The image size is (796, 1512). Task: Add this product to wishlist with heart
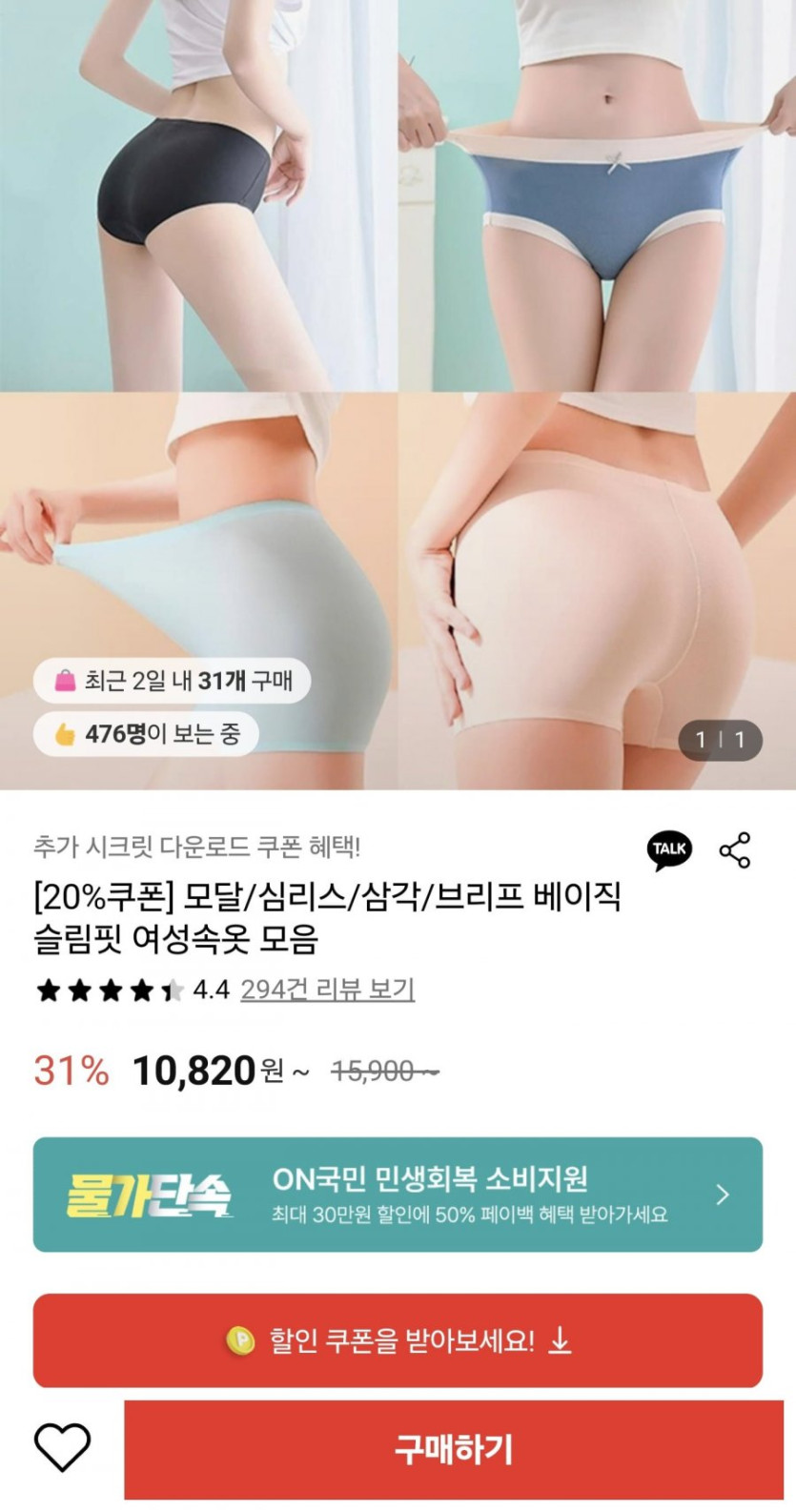coord(63,1446)
